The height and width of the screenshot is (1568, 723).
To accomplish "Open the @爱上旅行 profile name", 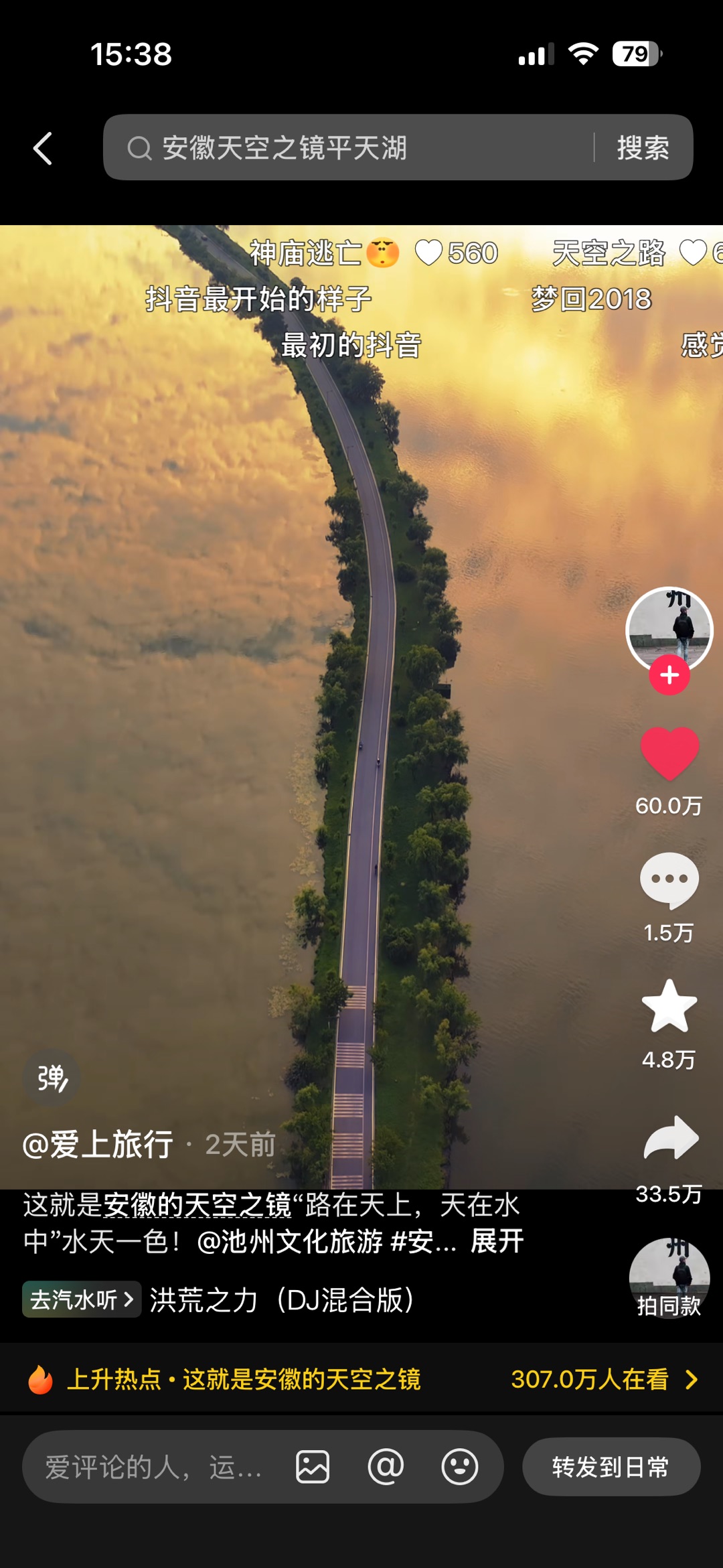I will click(x=98, y=1144).
